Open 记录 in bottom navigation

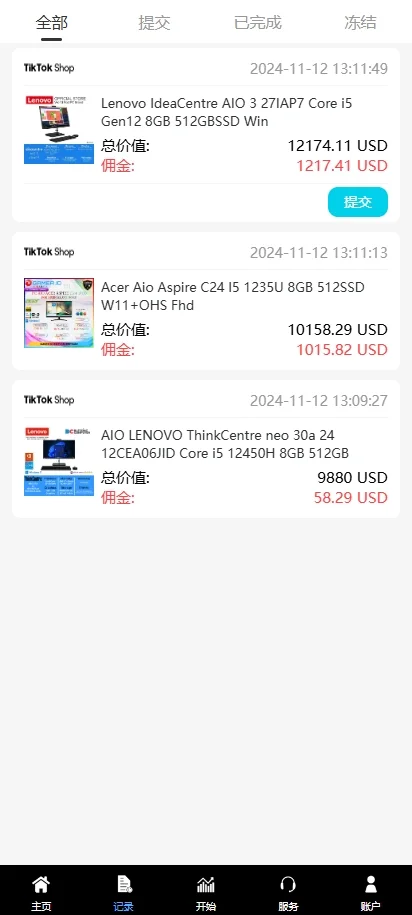pos(124,893)
